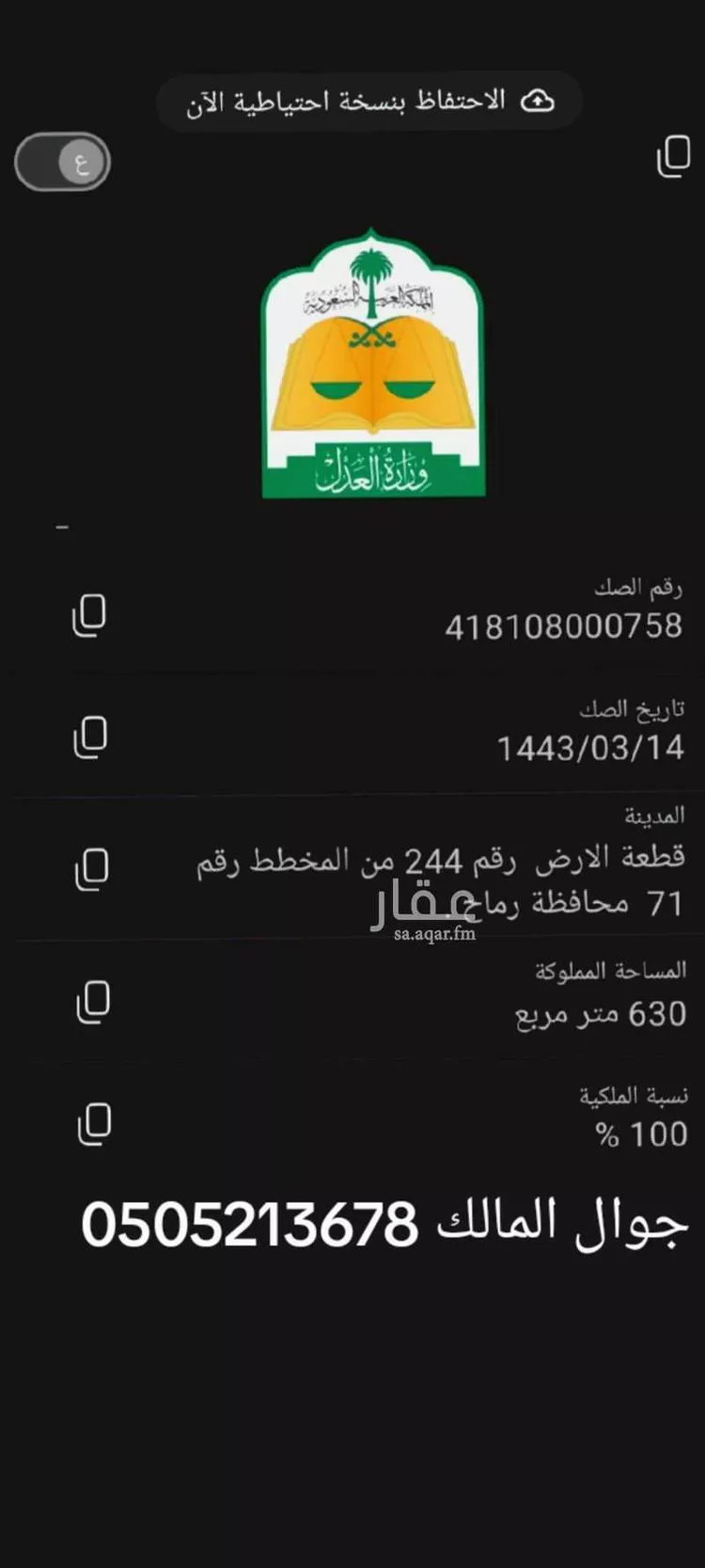
Task: Toggle the Arabic language switch
Action: click(62, 163)
